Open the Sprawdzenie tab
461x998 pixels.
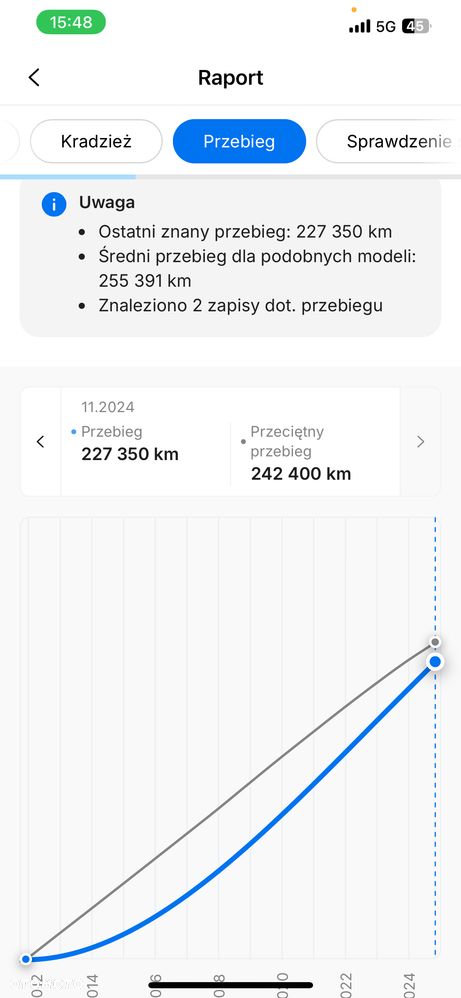coord(389,141)
